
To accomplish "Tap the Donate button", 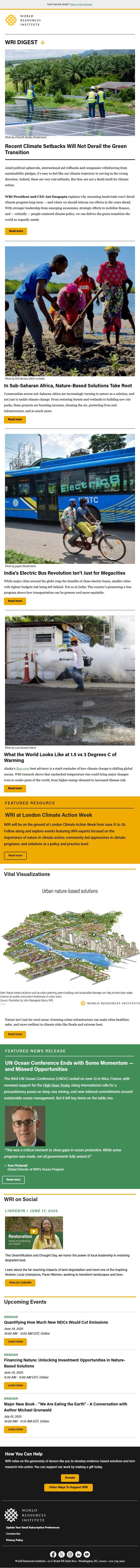I will [x=70, y=1477].
